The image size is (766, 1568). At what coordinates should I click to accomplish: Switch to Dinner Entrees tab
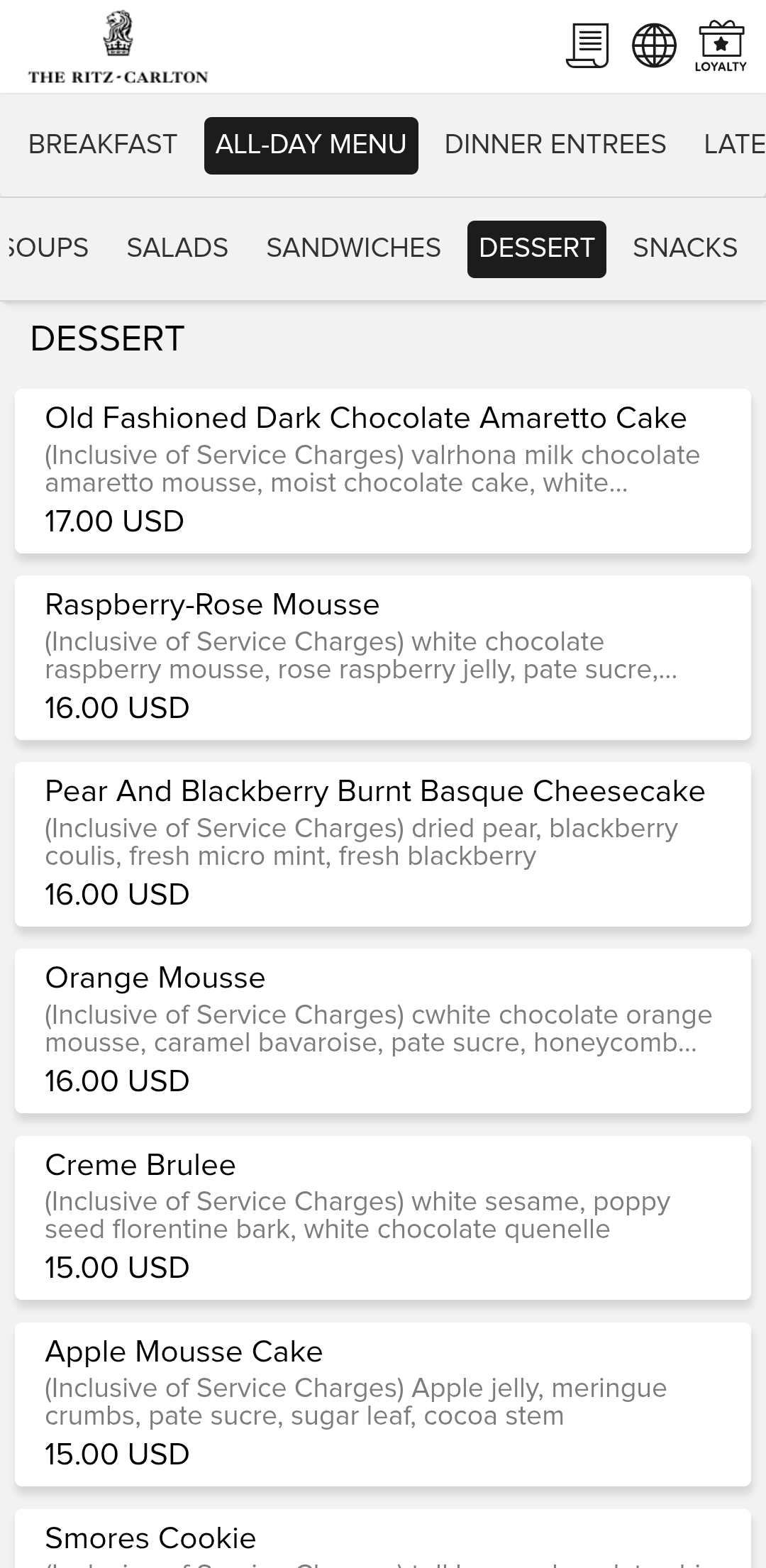(x=555, y=145)
